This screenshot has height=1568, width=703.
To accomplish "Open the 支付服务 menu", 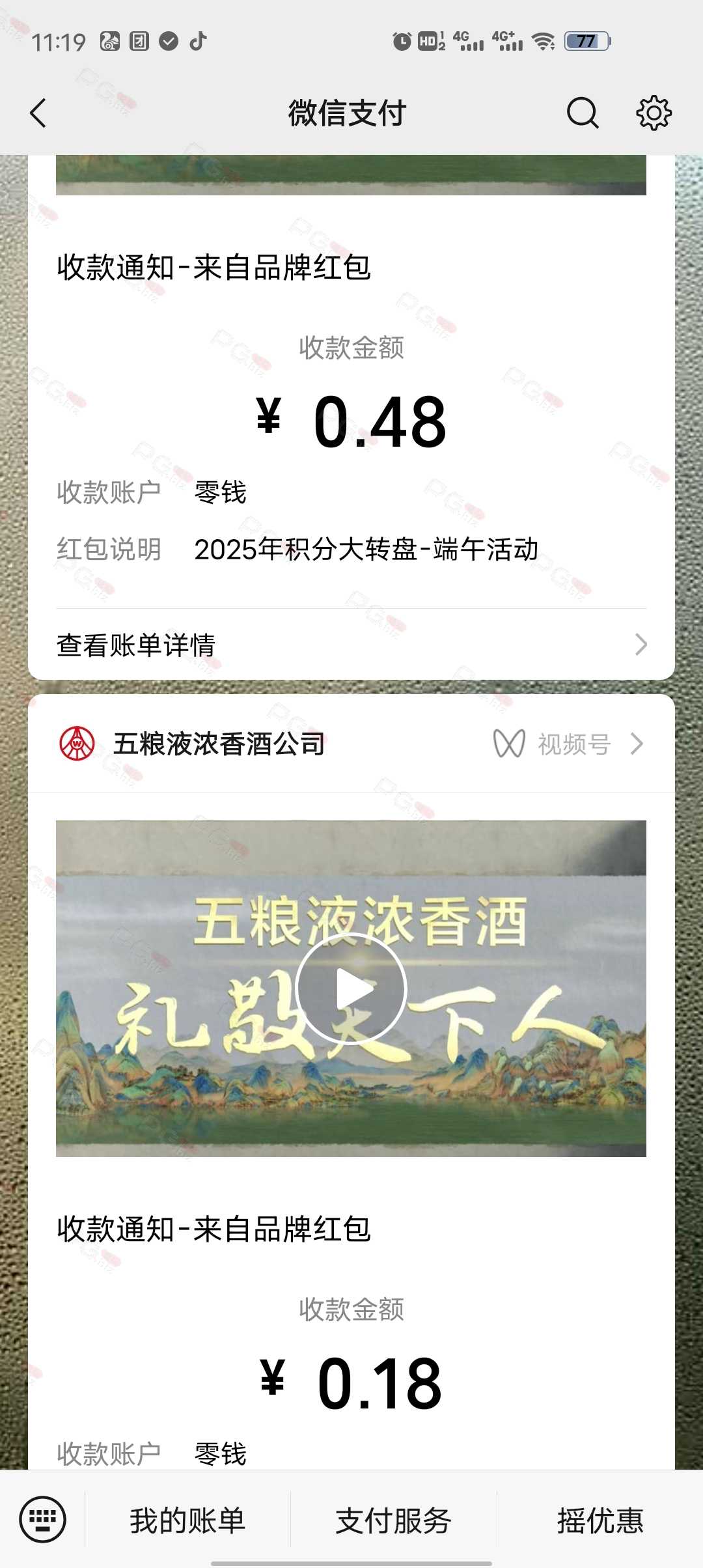I will pyautogui.click(x=393, y=1521).
